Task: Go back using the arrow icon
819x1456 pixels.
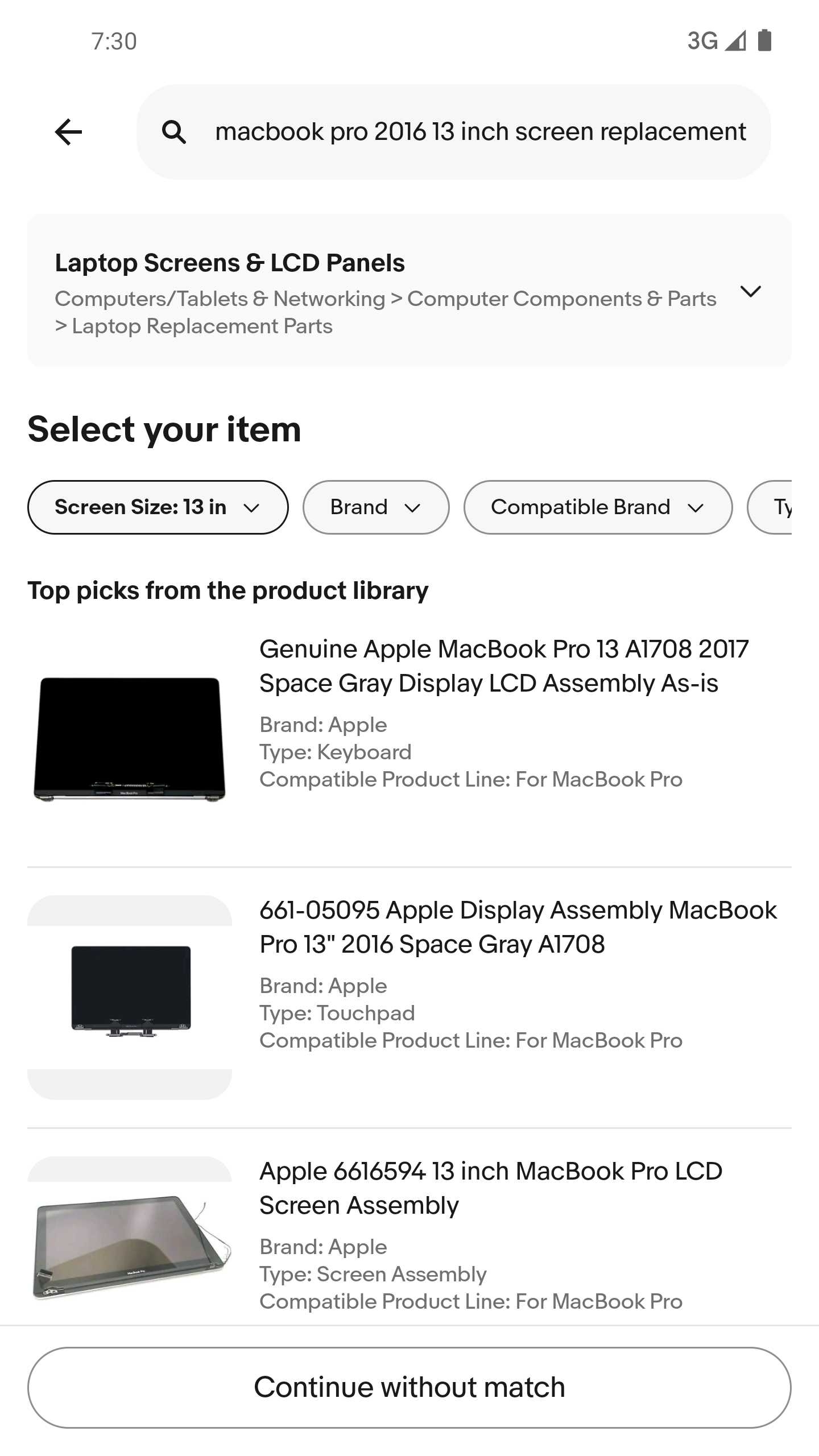Action: (68, 132)
